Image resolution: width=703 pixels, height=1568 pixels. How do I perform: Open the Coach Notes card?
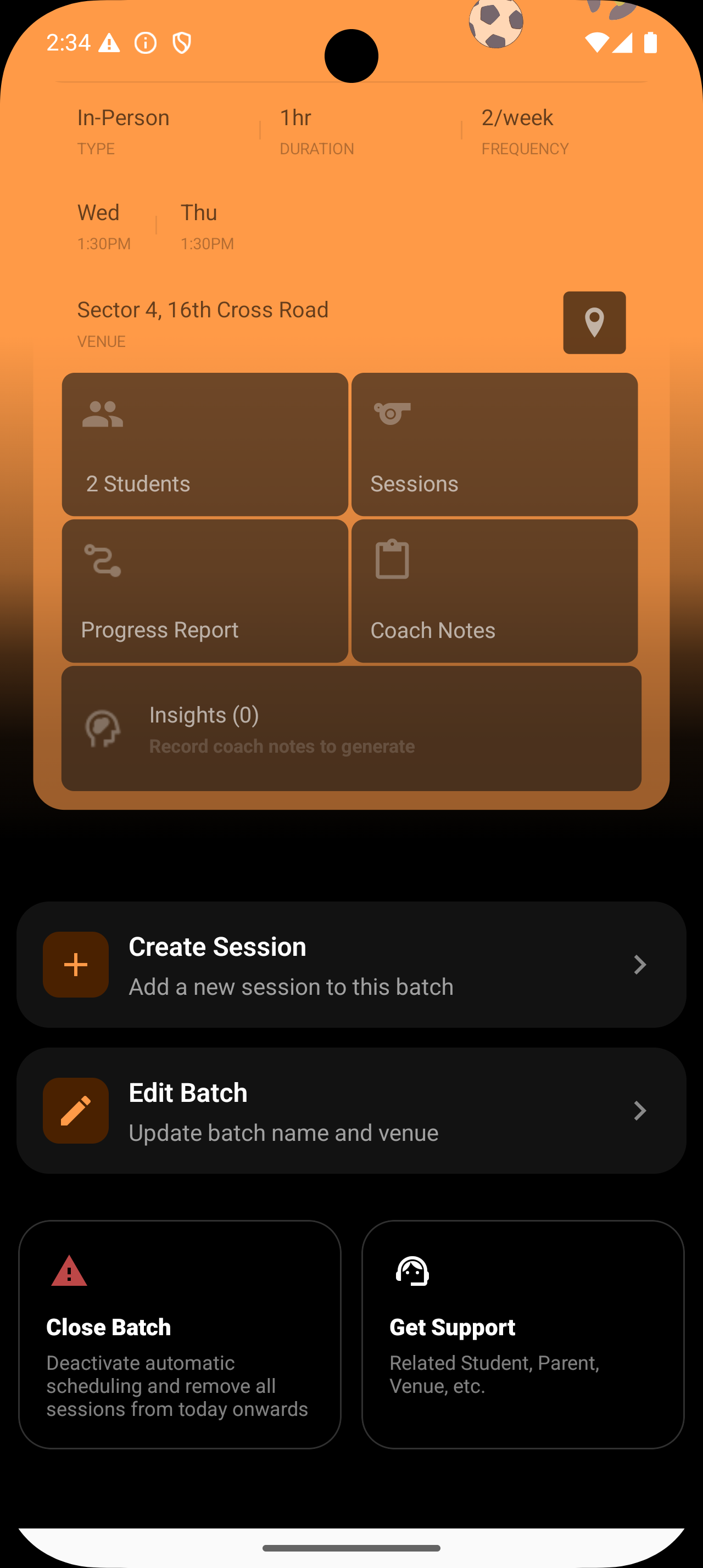pyautogui.click(x=494, y=590)
